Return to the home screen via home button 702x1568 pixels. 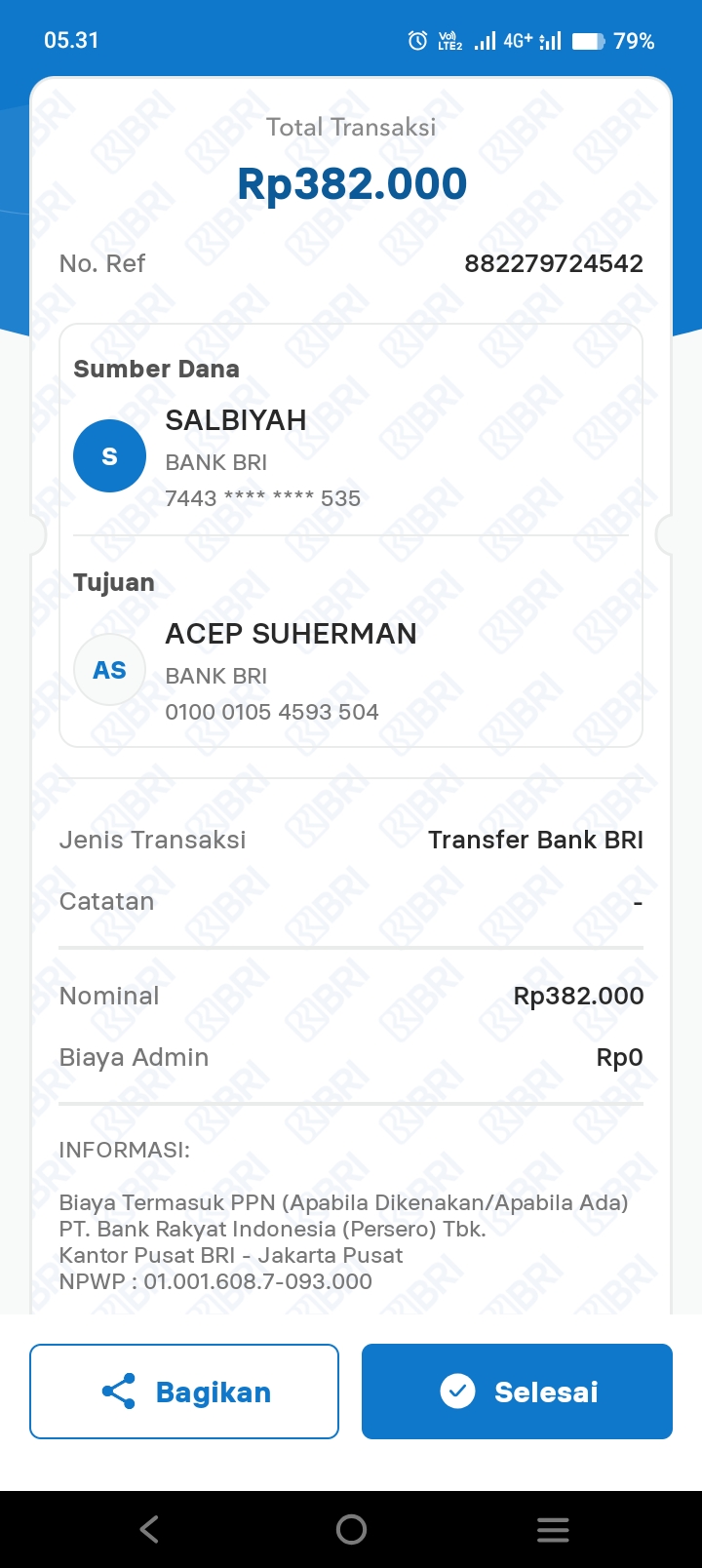351,1529
